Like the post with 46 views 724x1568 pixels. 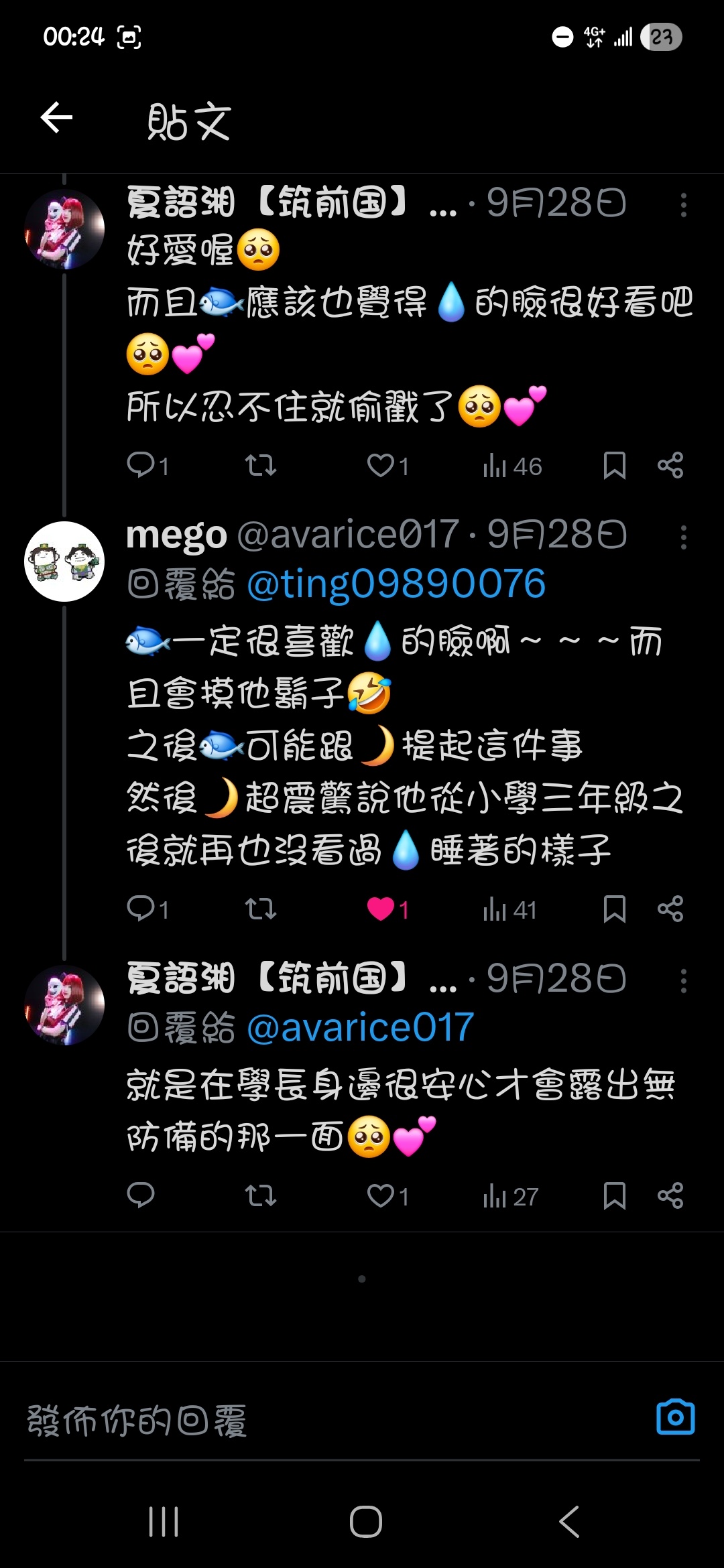(x=381, y=466)
